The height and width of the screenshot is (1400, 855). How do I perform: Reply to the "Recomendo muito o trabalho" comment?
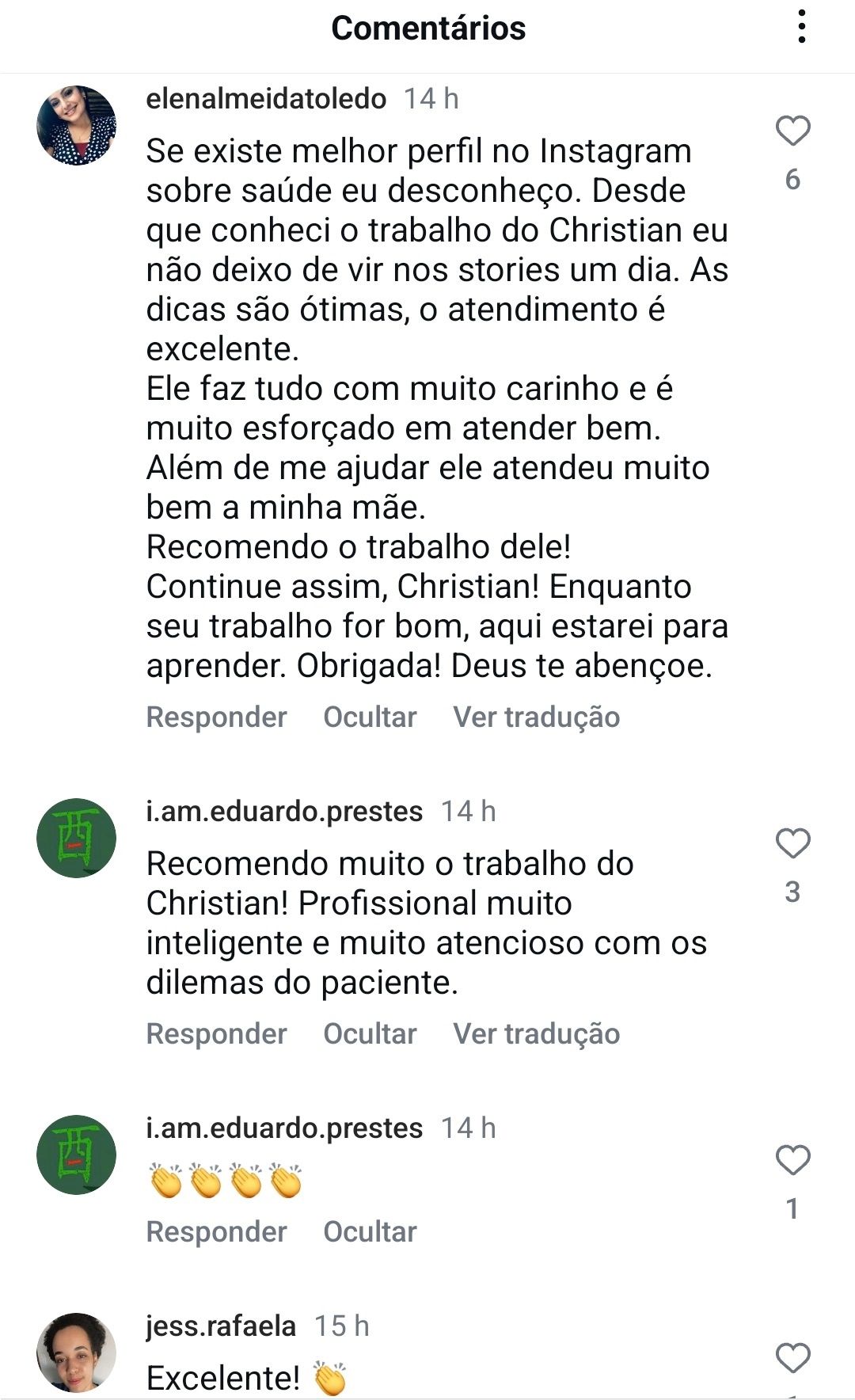(216, 1033)
